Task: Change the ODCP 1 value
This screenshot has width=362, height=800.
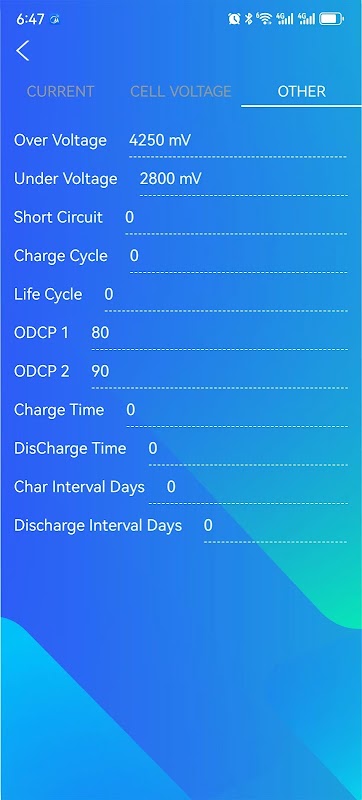Action: (220, 333)
